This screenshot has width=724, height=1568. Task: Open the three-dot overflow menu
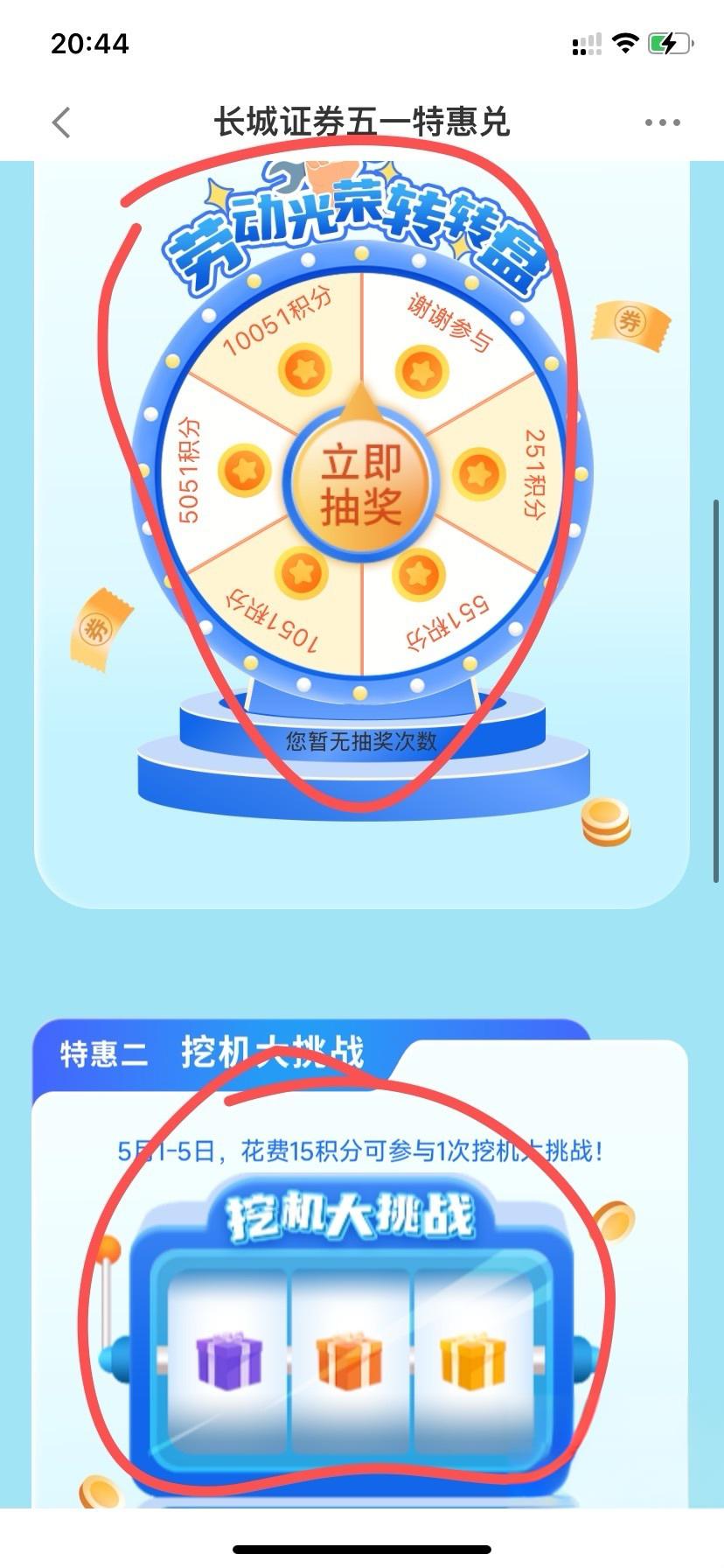pos(662,122)
